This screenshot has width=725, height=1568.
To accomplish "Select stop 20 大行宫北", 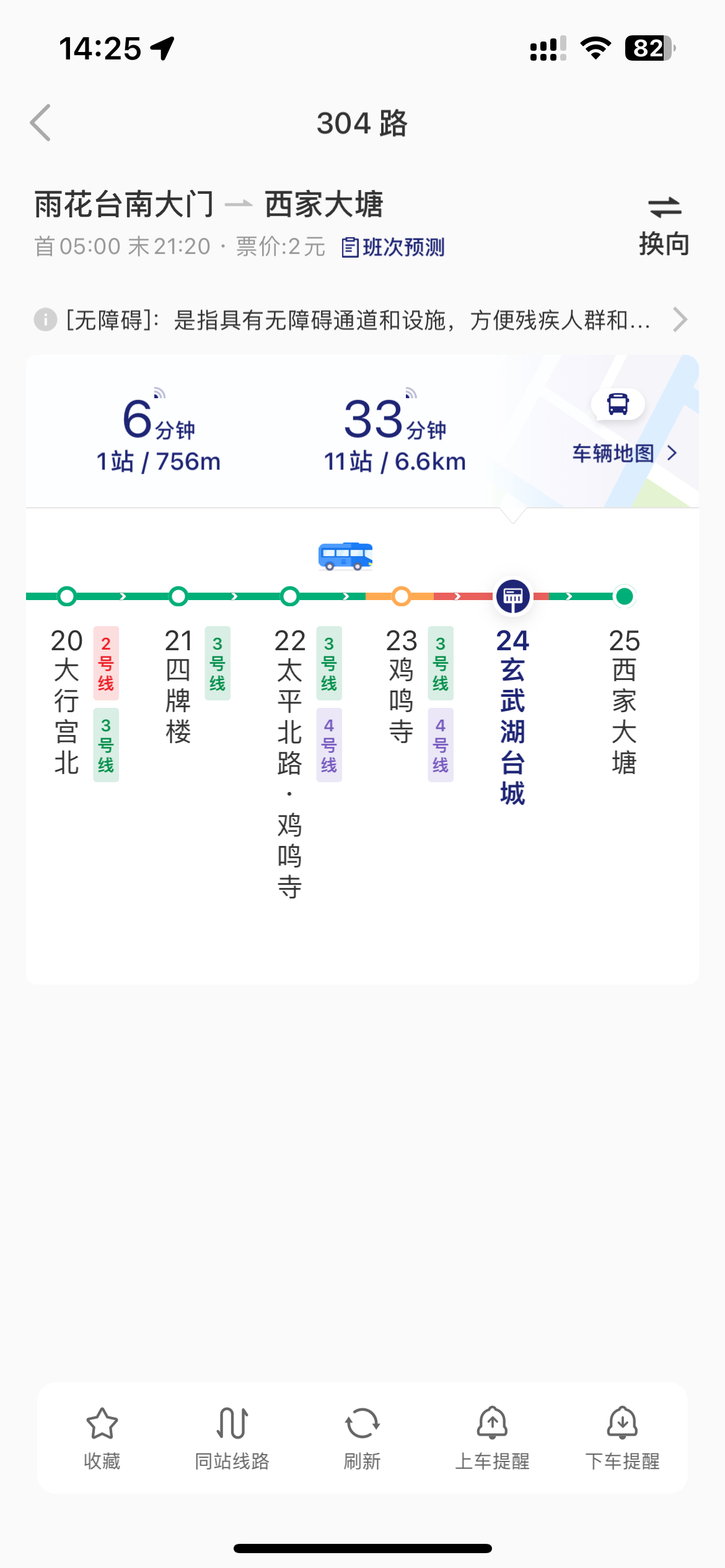I will point(67,701).
